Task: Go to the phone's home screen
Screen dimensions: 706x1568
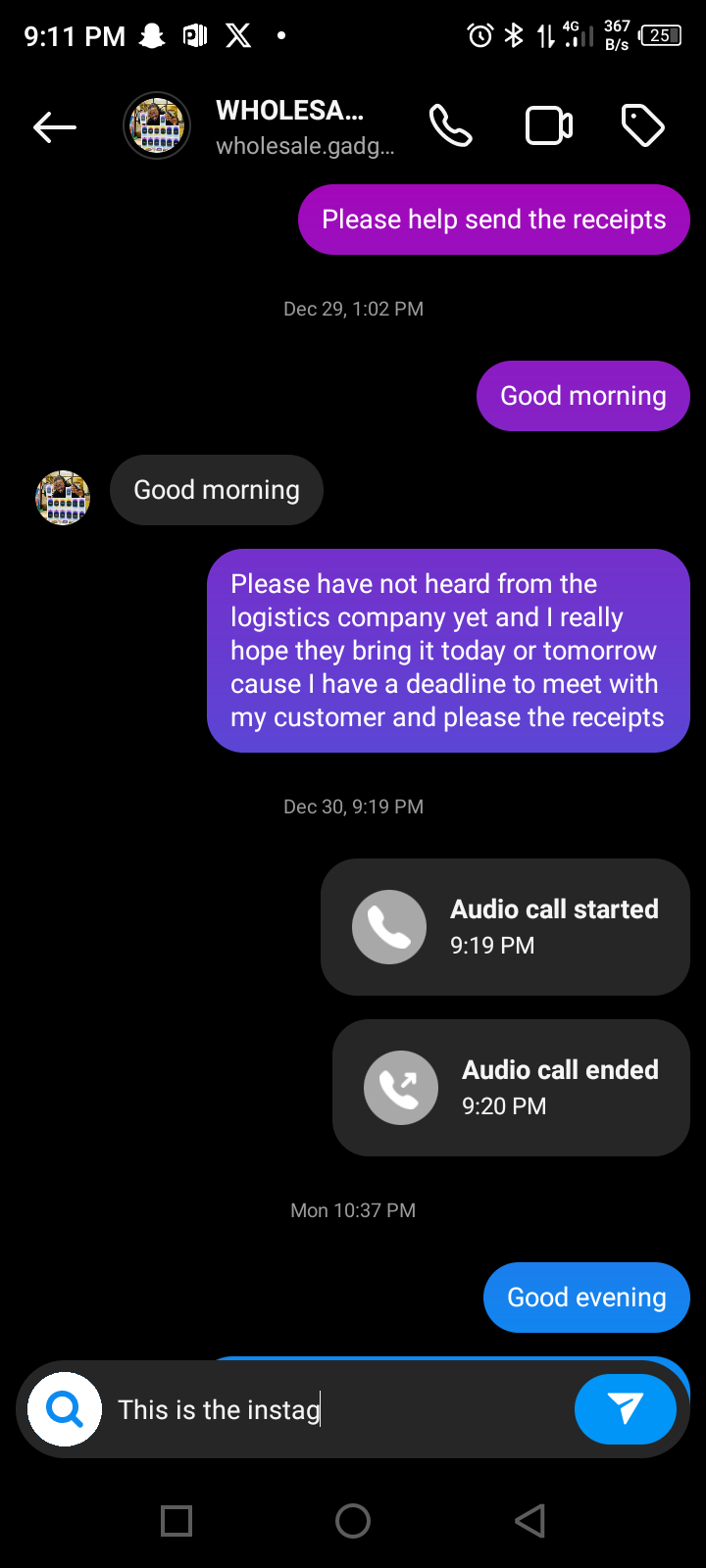Action: click(x=353, y=1521)
